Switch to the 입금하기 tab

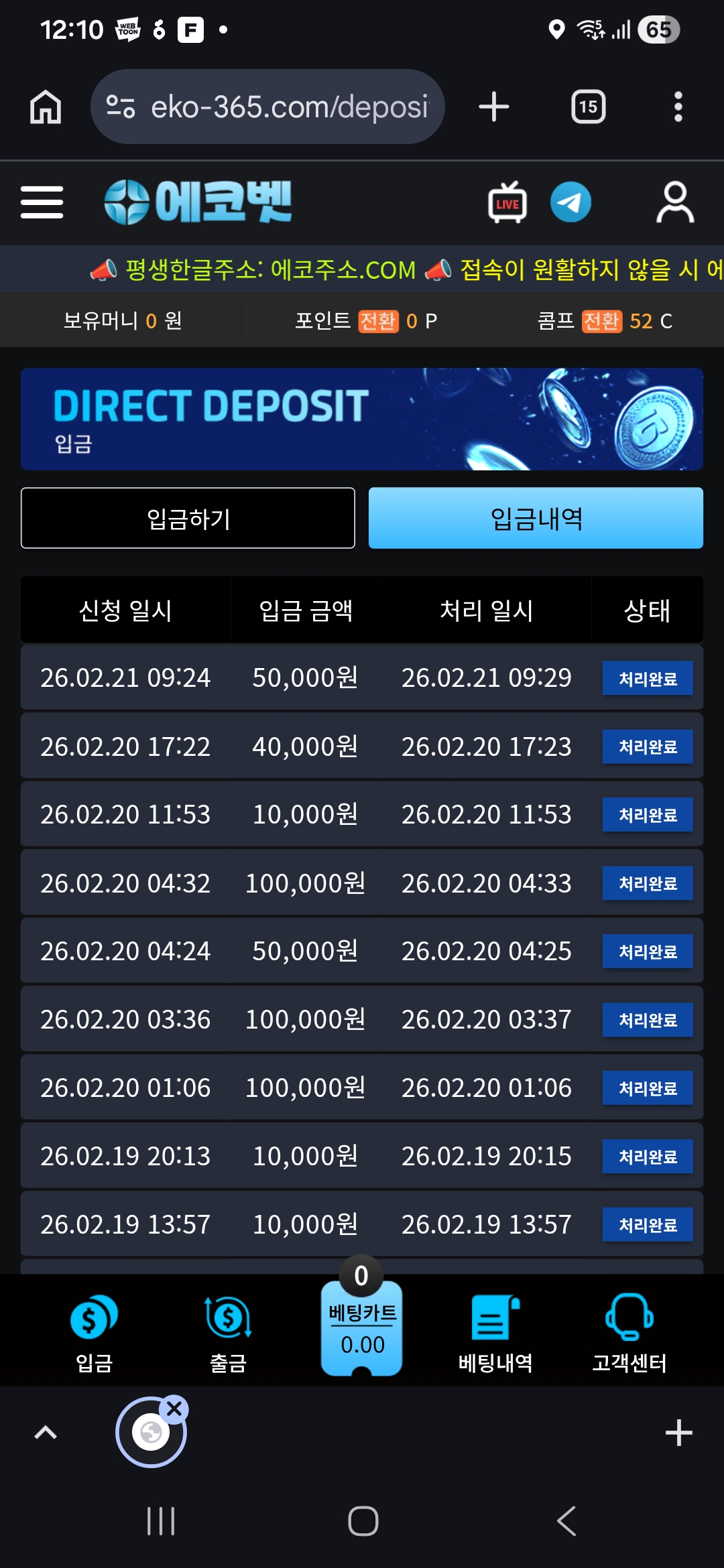(188, 518)
